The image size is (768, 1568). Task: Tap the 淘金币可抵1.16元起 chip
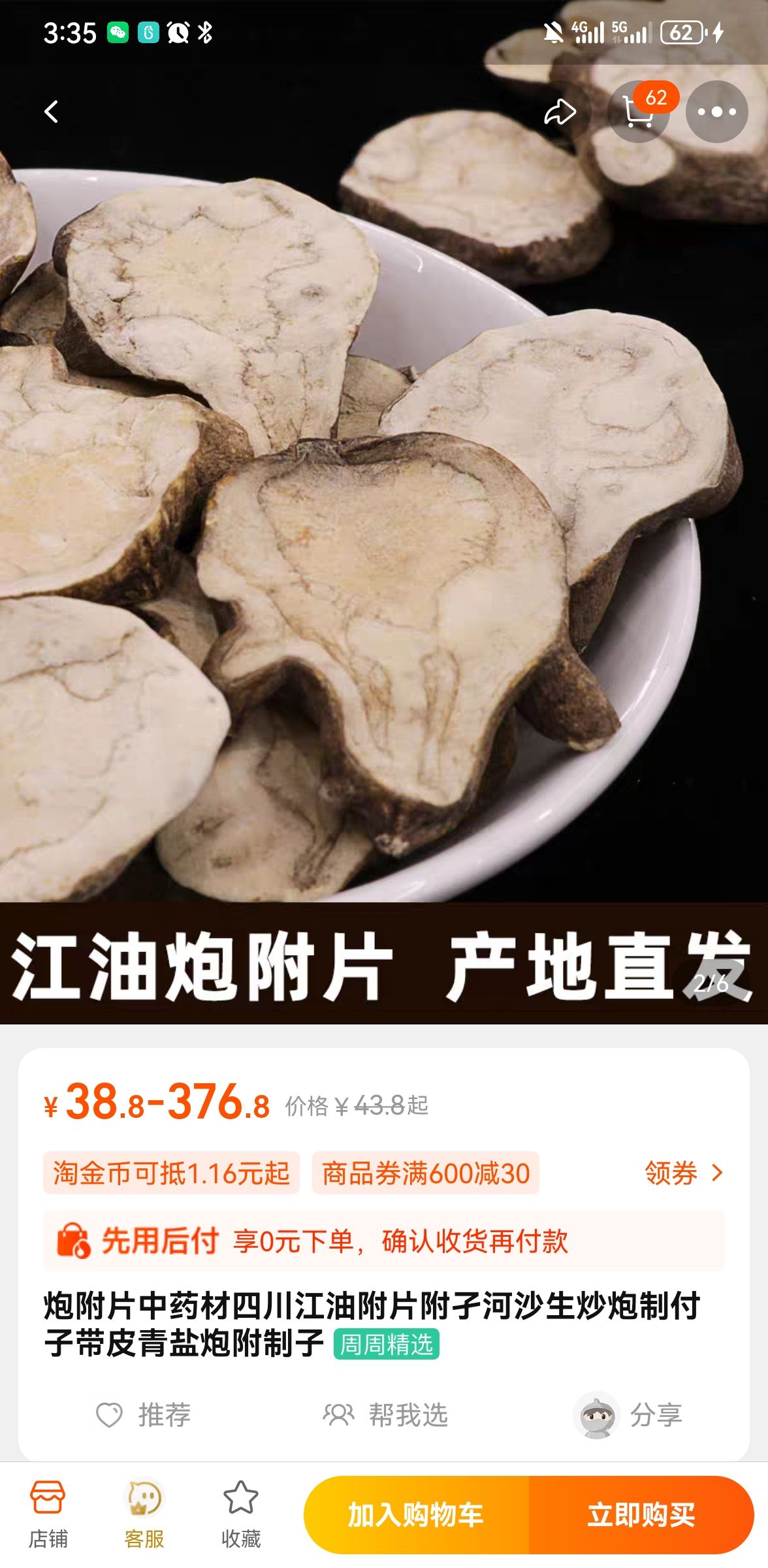171,1173
